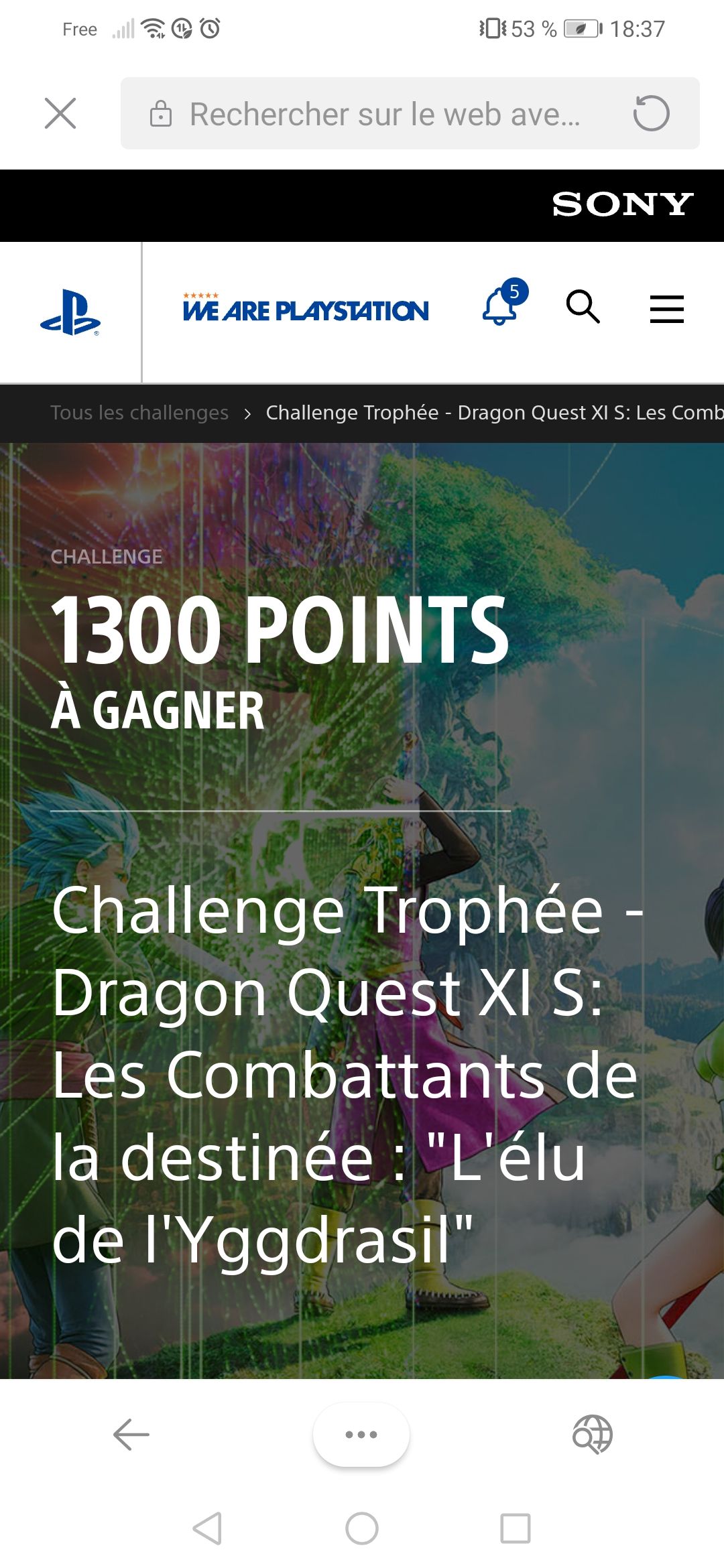This screenshot has height=1568, width=724.
Task: Go back to Tous les challenges
Action: [x=139, y=413]
